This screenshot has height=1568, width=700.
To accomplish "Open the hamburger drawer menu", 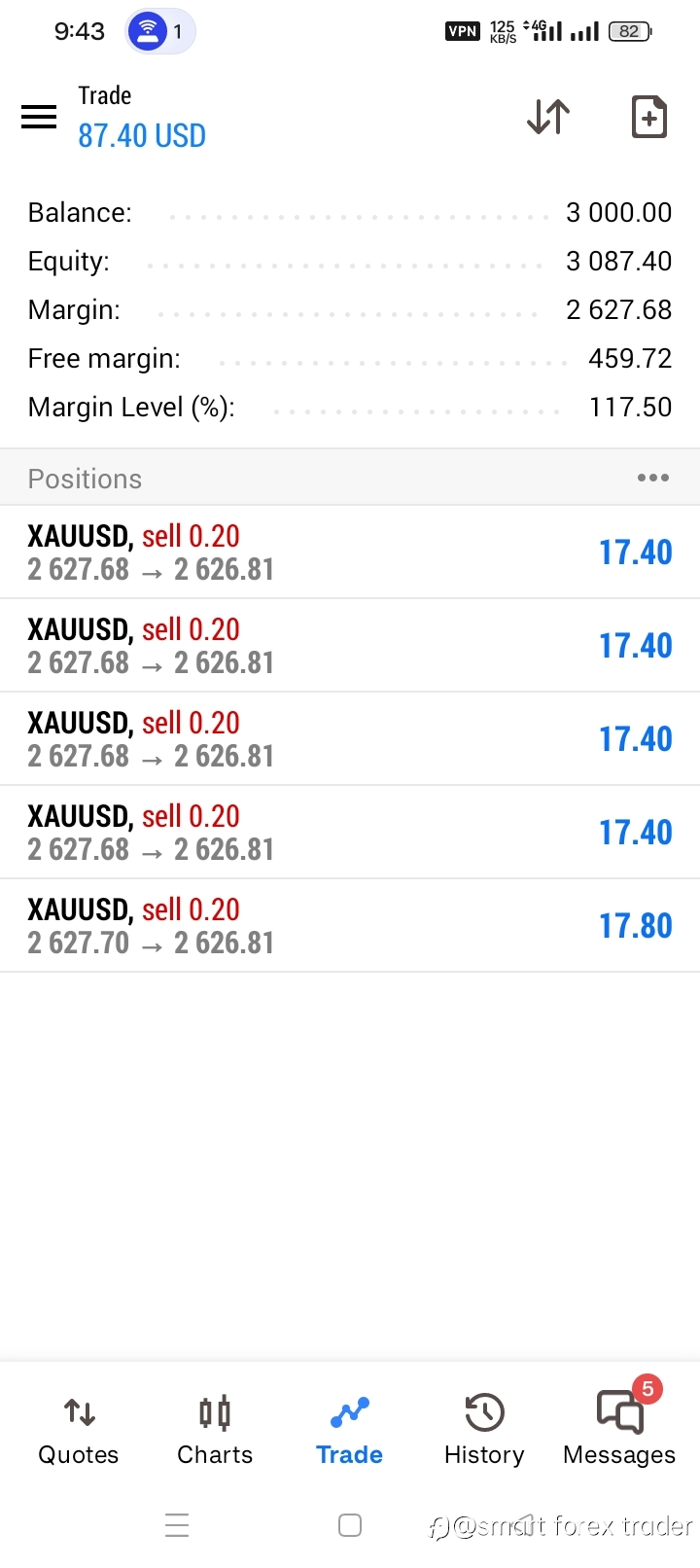I will (39, 117).
